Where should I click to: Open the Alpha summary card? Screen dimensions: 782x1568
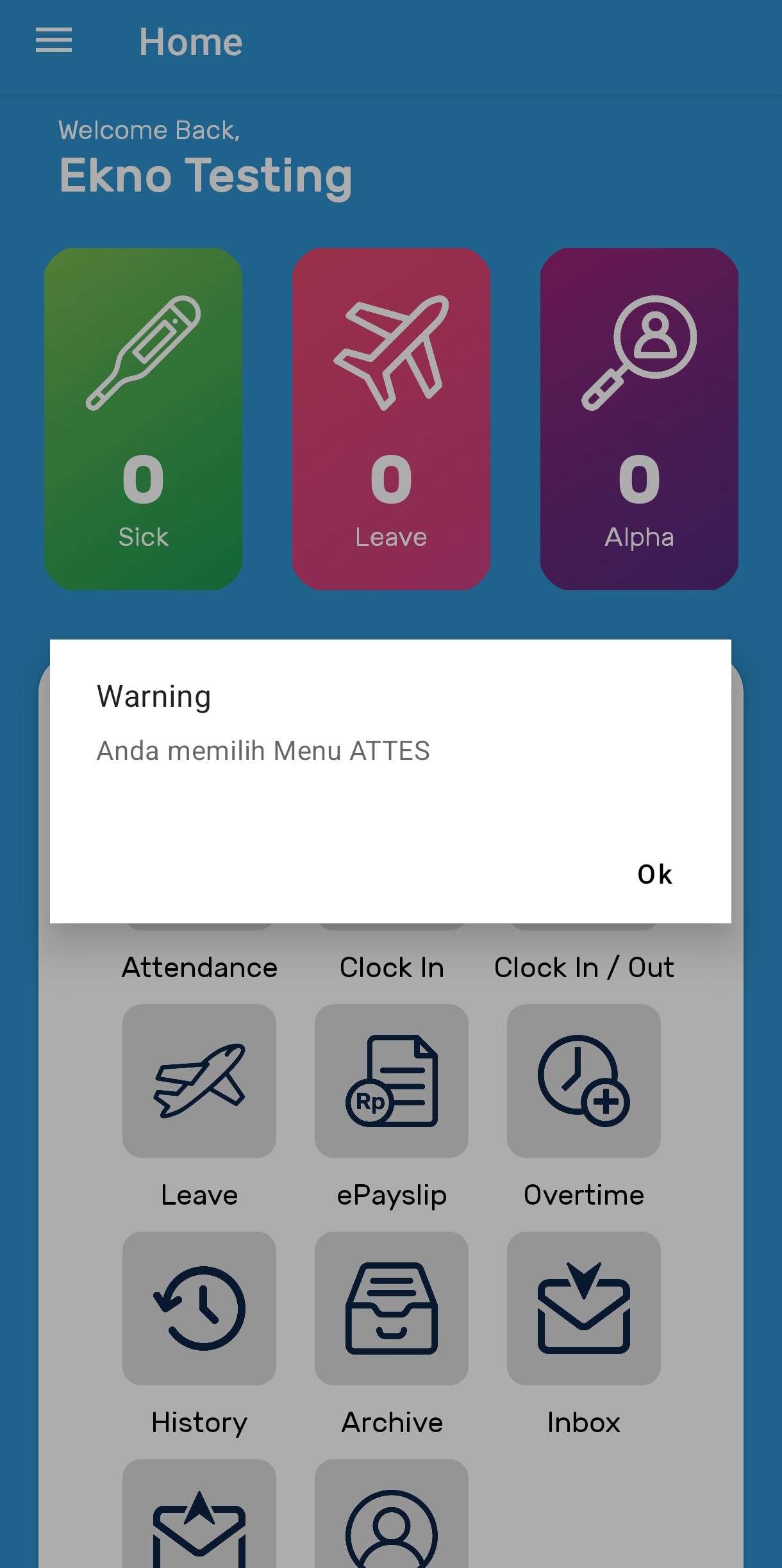tap(639, 419)
